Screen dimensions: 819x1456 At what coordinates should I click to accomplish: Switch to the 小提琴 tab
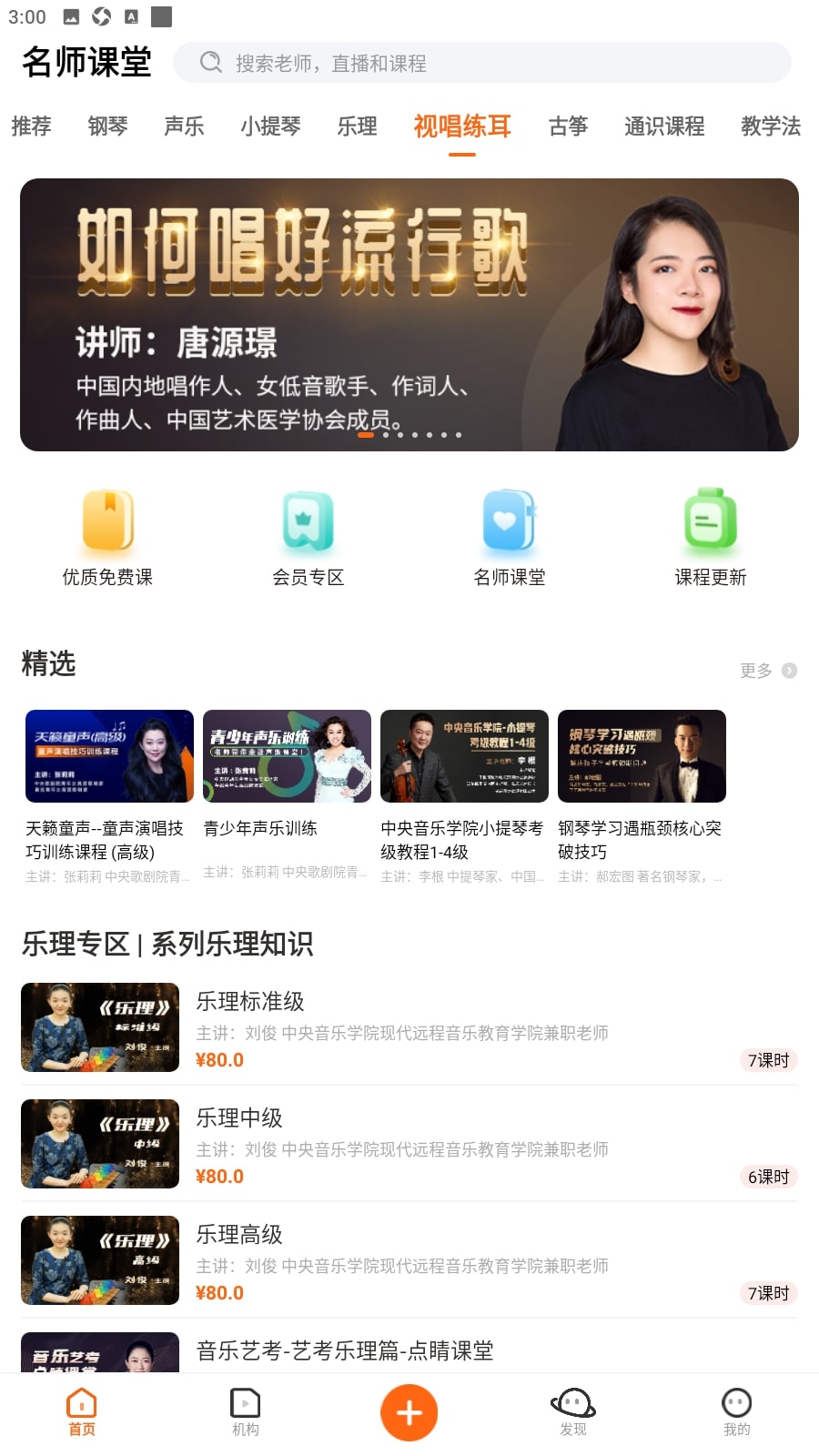point(270,126)
